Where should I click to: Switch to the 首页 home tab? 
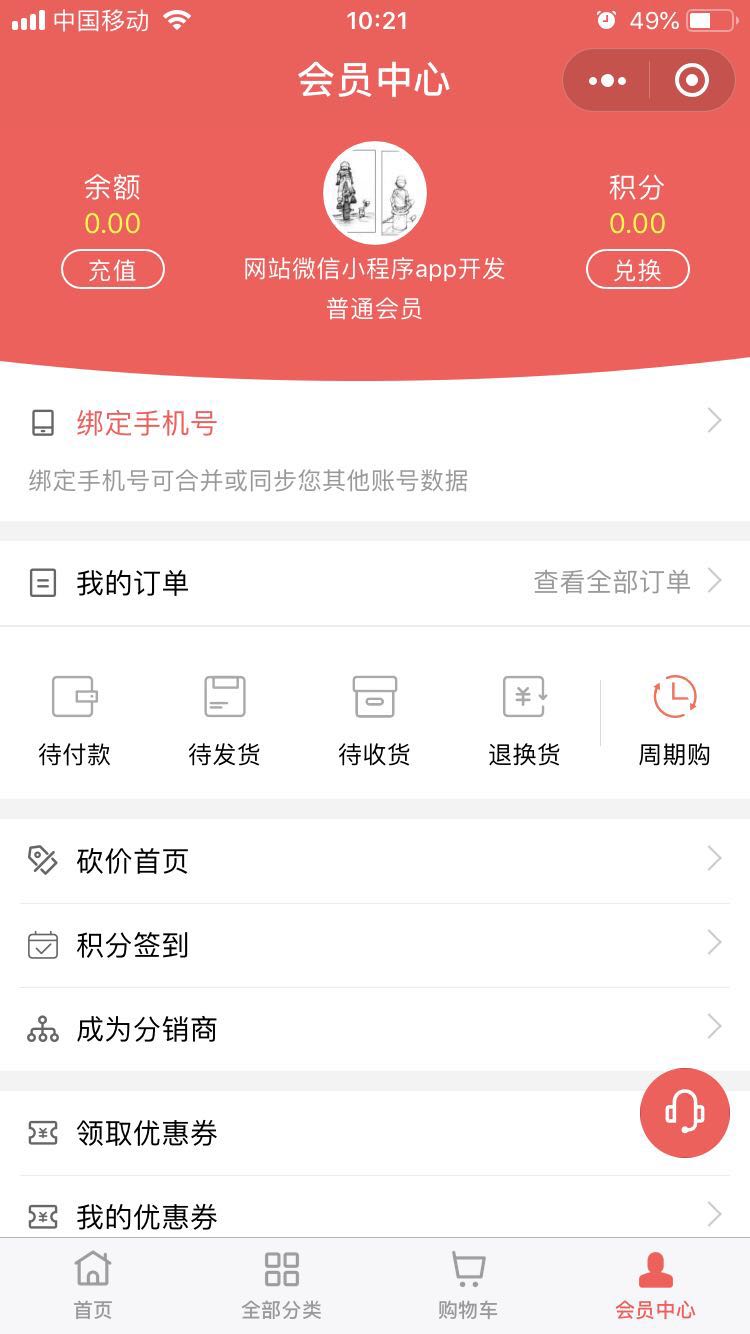click(93, 1285)
